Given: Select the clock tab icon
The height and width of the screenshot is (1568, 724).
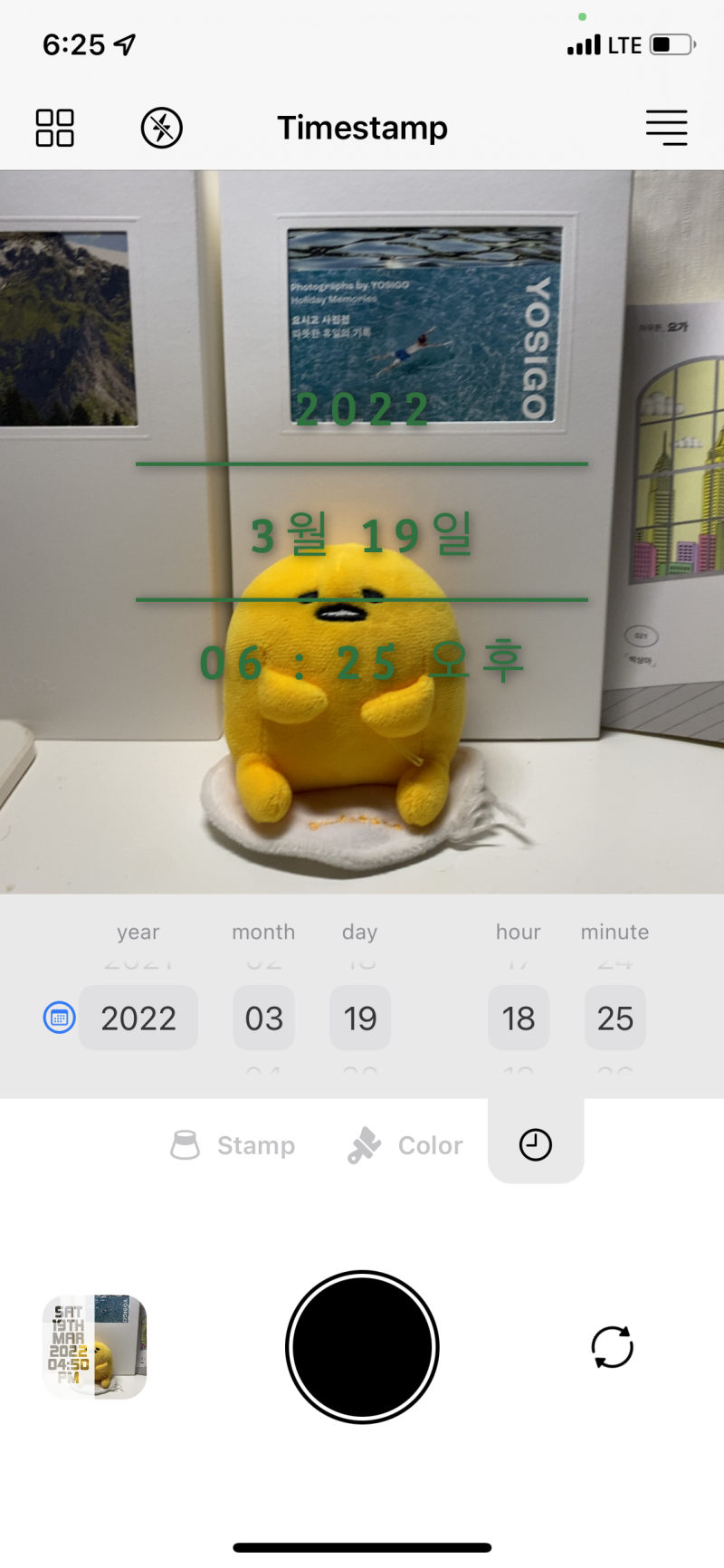Looking at the screenshot, I should pyautogui.click(x=535, y=1143).
